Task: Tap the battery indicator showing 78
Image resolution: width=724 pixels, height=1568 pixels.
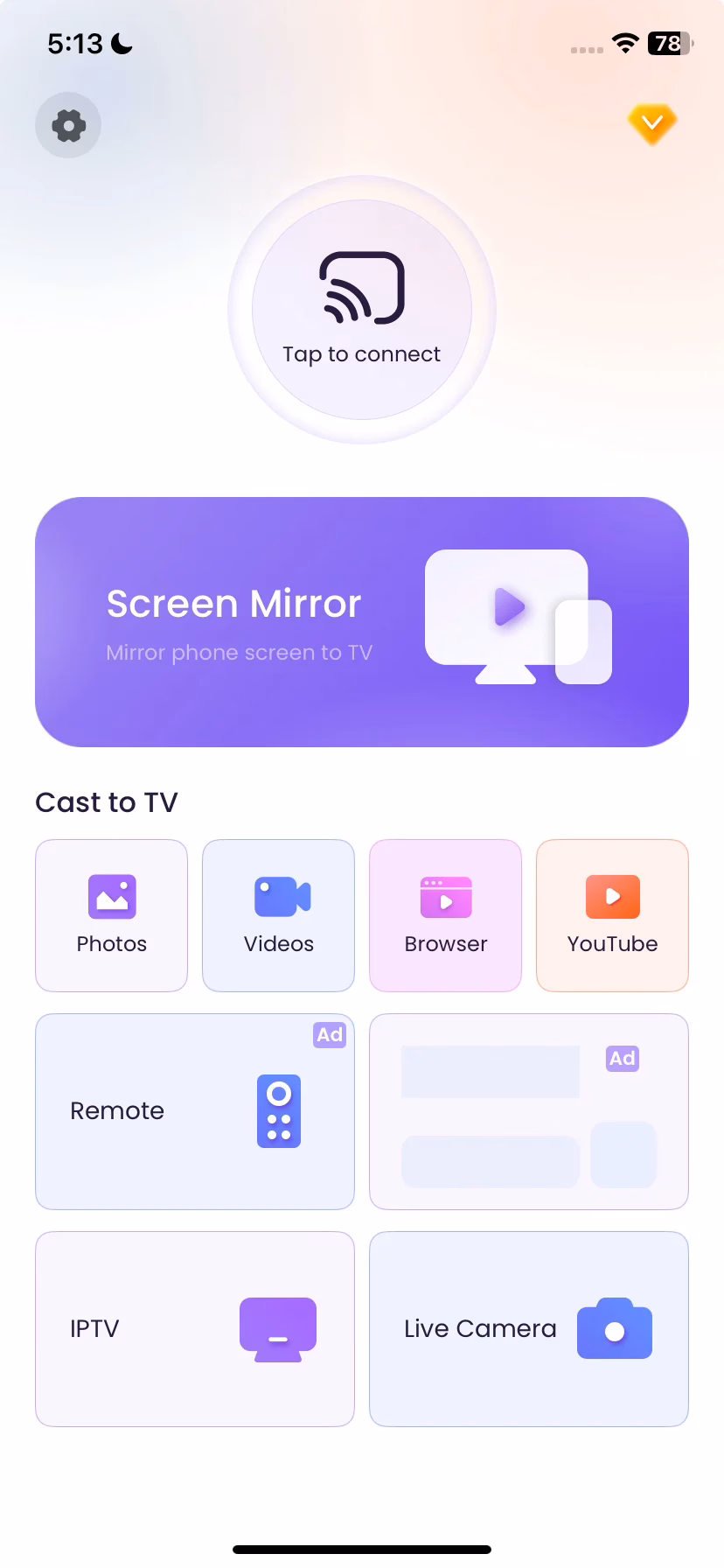Action: (x=666, y=43)
